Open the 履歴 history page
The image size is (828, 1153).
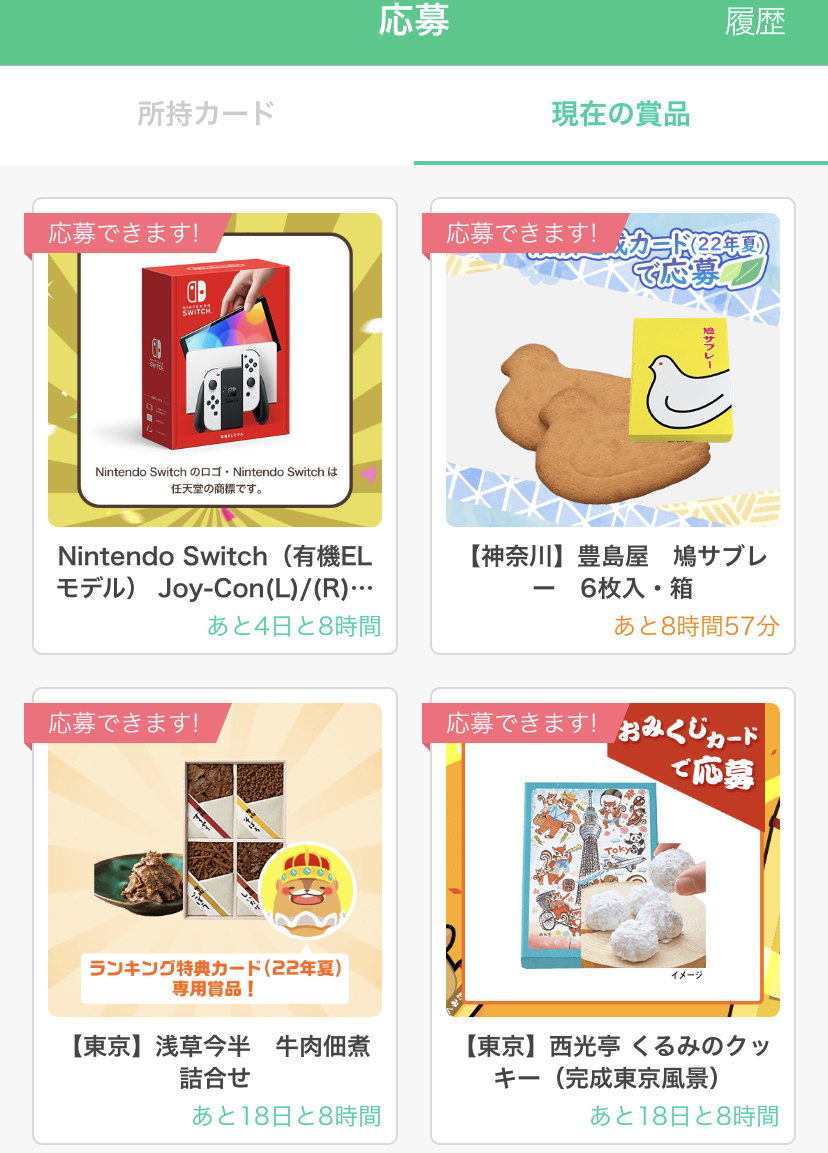[x=755, y=22]
